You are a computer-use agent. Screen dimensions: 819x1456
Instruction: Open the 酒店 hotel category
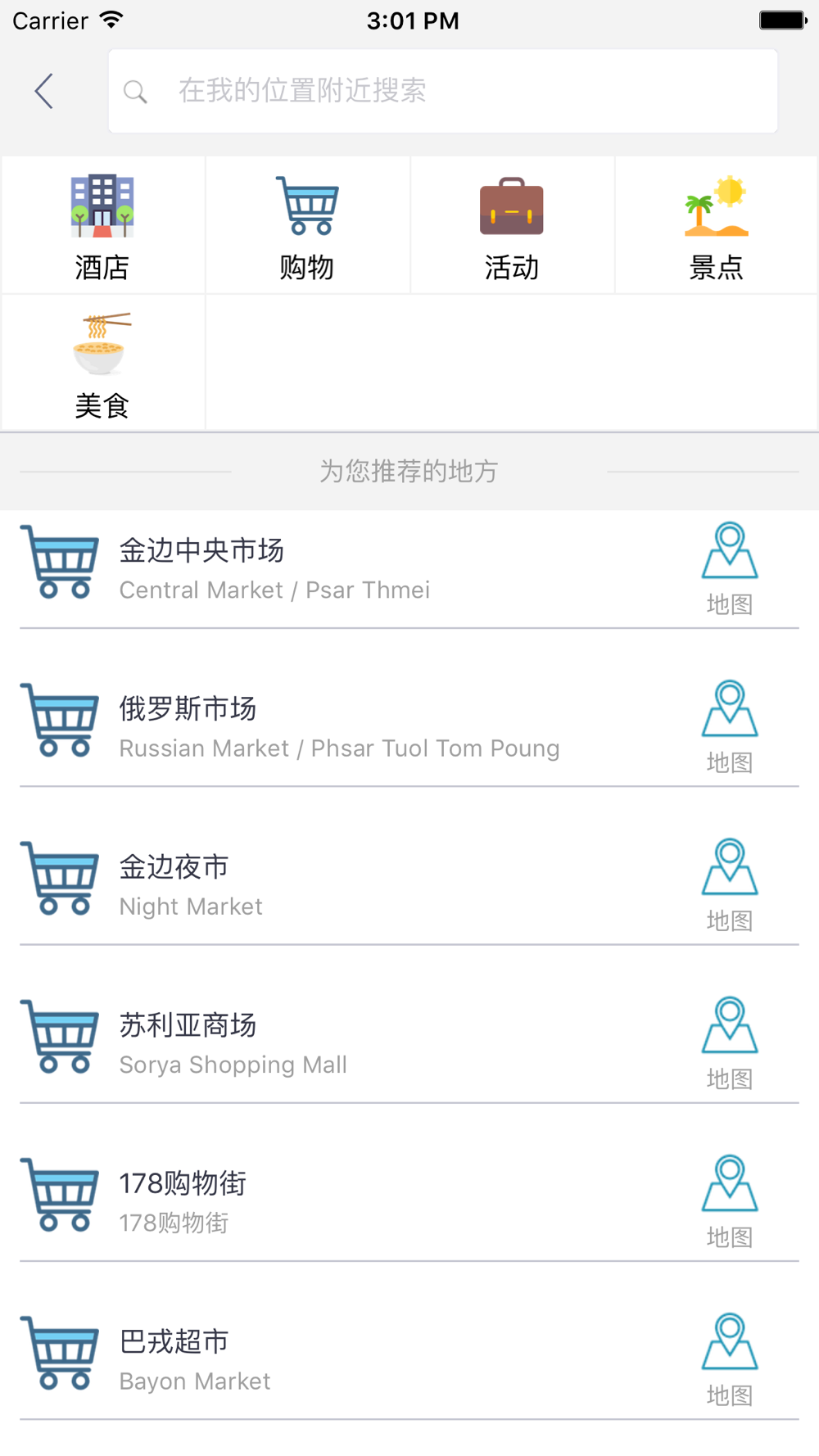pyautogui.click(x=102, y=225)
